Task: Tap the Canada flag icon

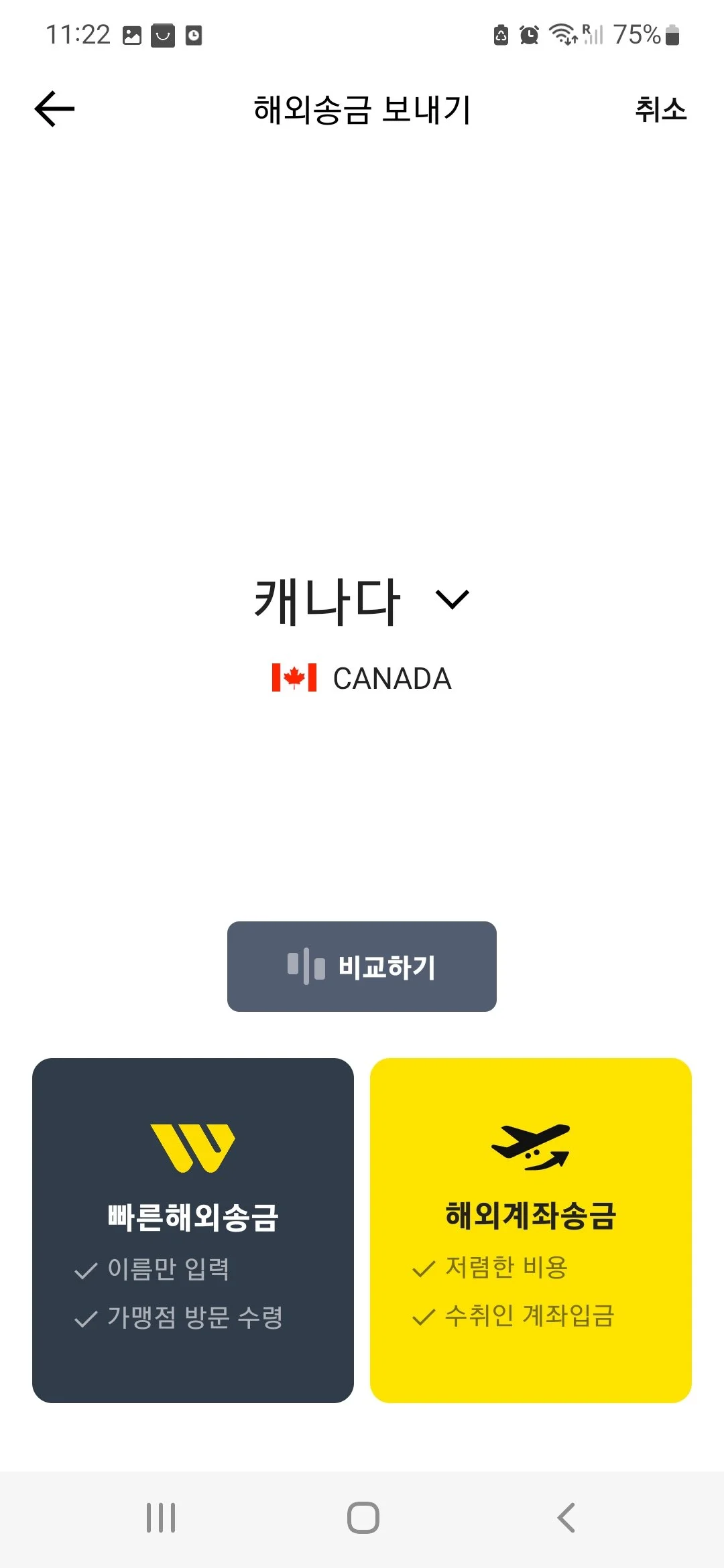Action: (294, 678)
